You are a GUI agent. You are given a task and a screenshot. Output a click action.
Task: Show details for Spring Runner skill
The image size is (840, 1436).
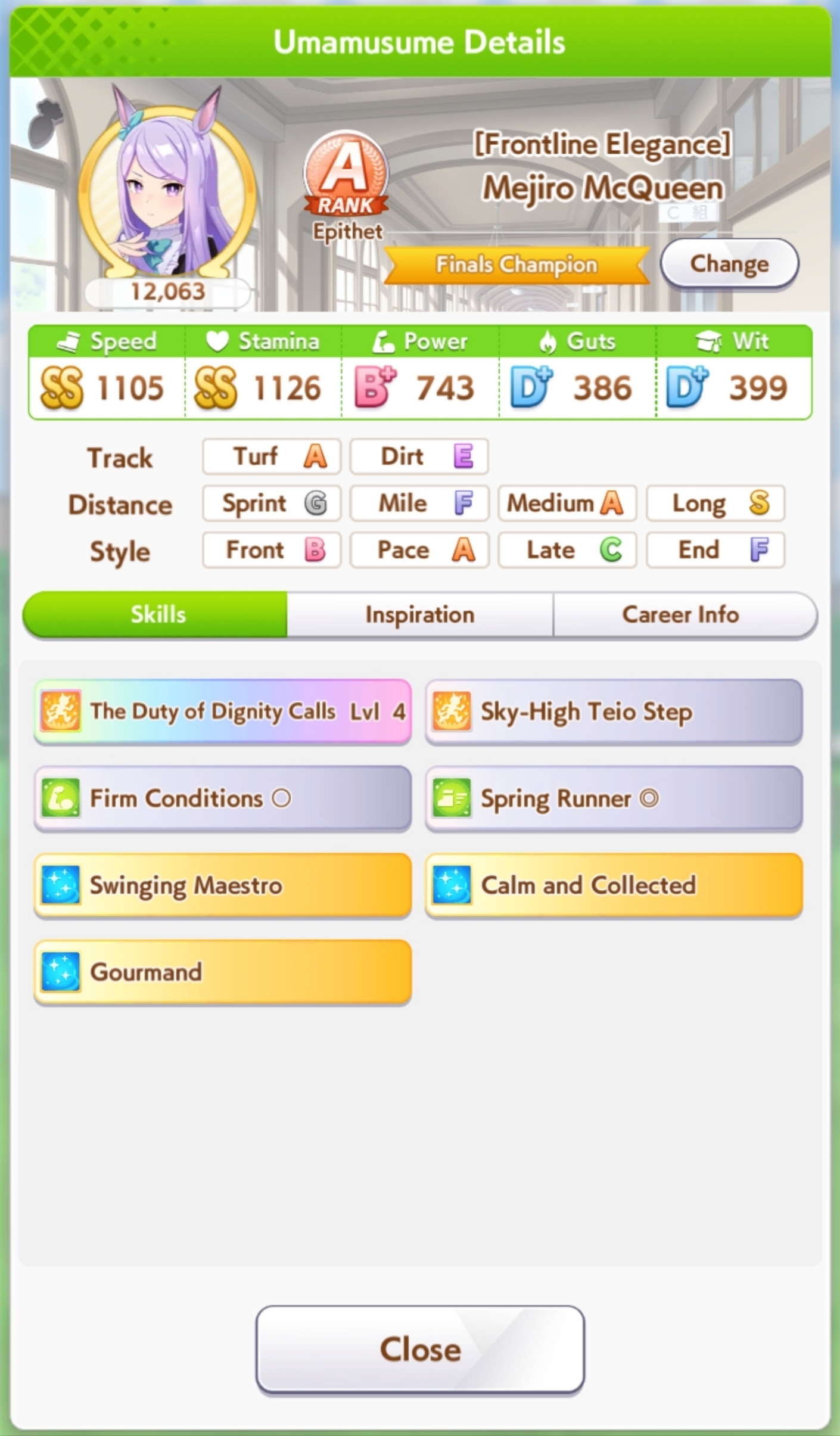click(x=614, y=798)
